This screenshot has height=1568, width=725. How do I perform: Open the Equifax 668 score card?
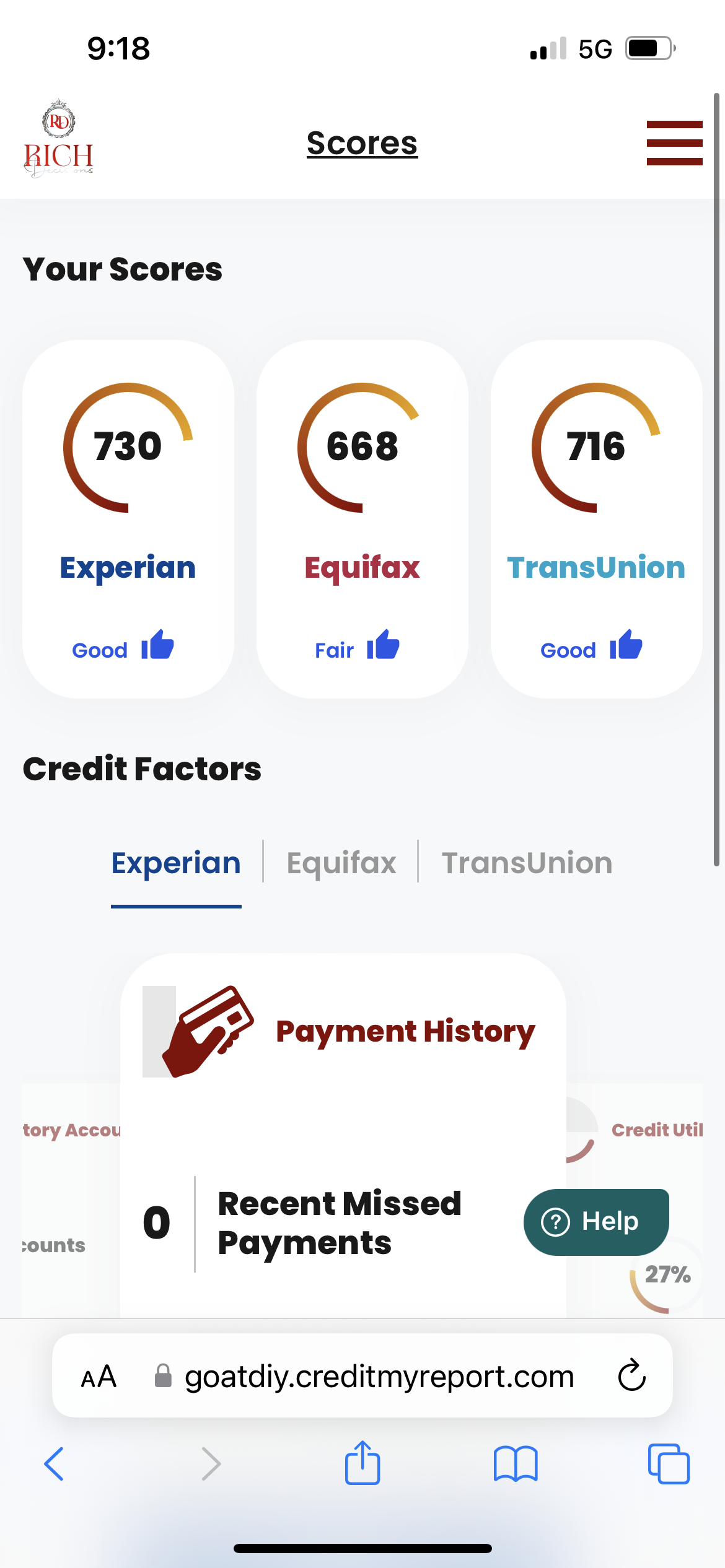[362, 519]
